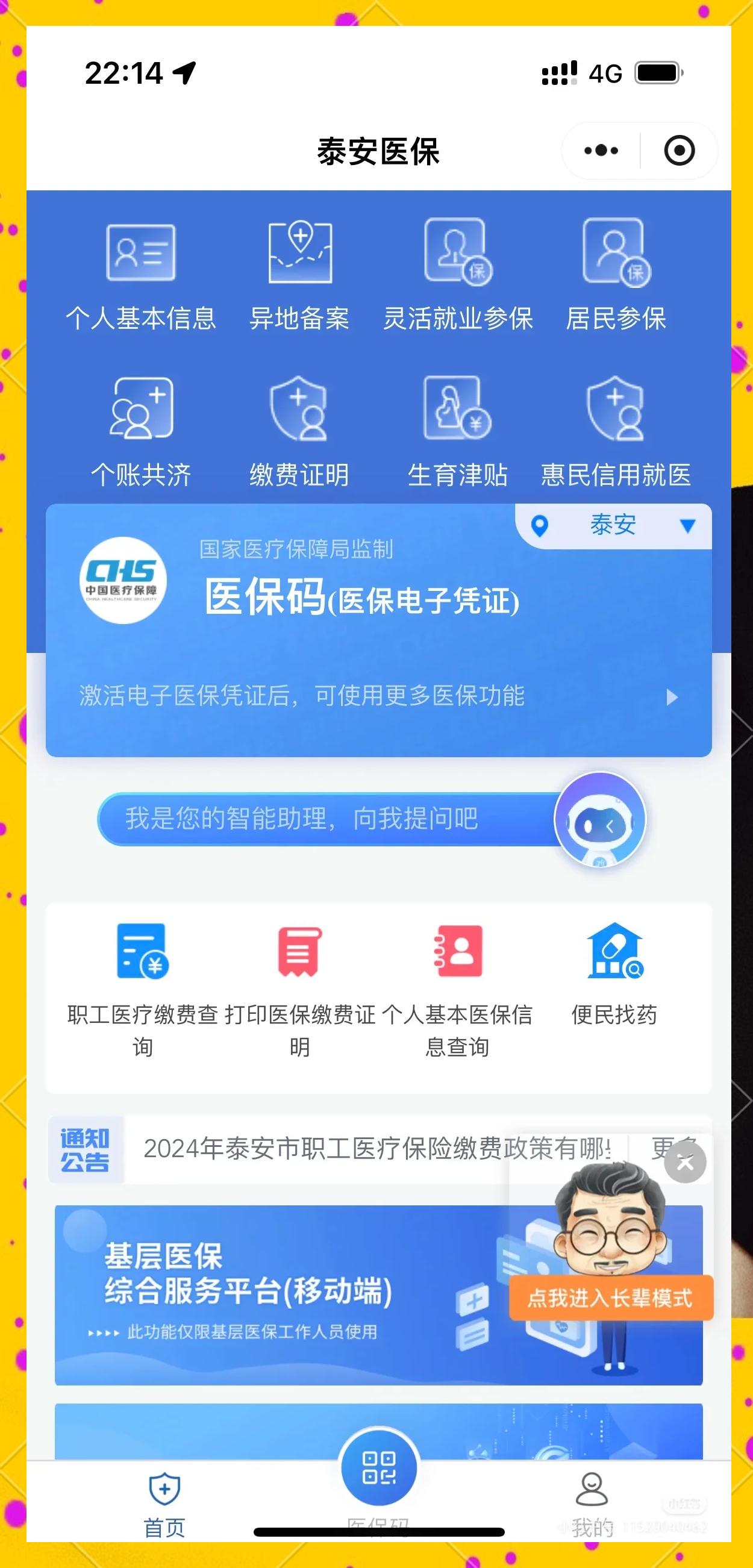Open the mini program more-options menu

tap(601, 151)
